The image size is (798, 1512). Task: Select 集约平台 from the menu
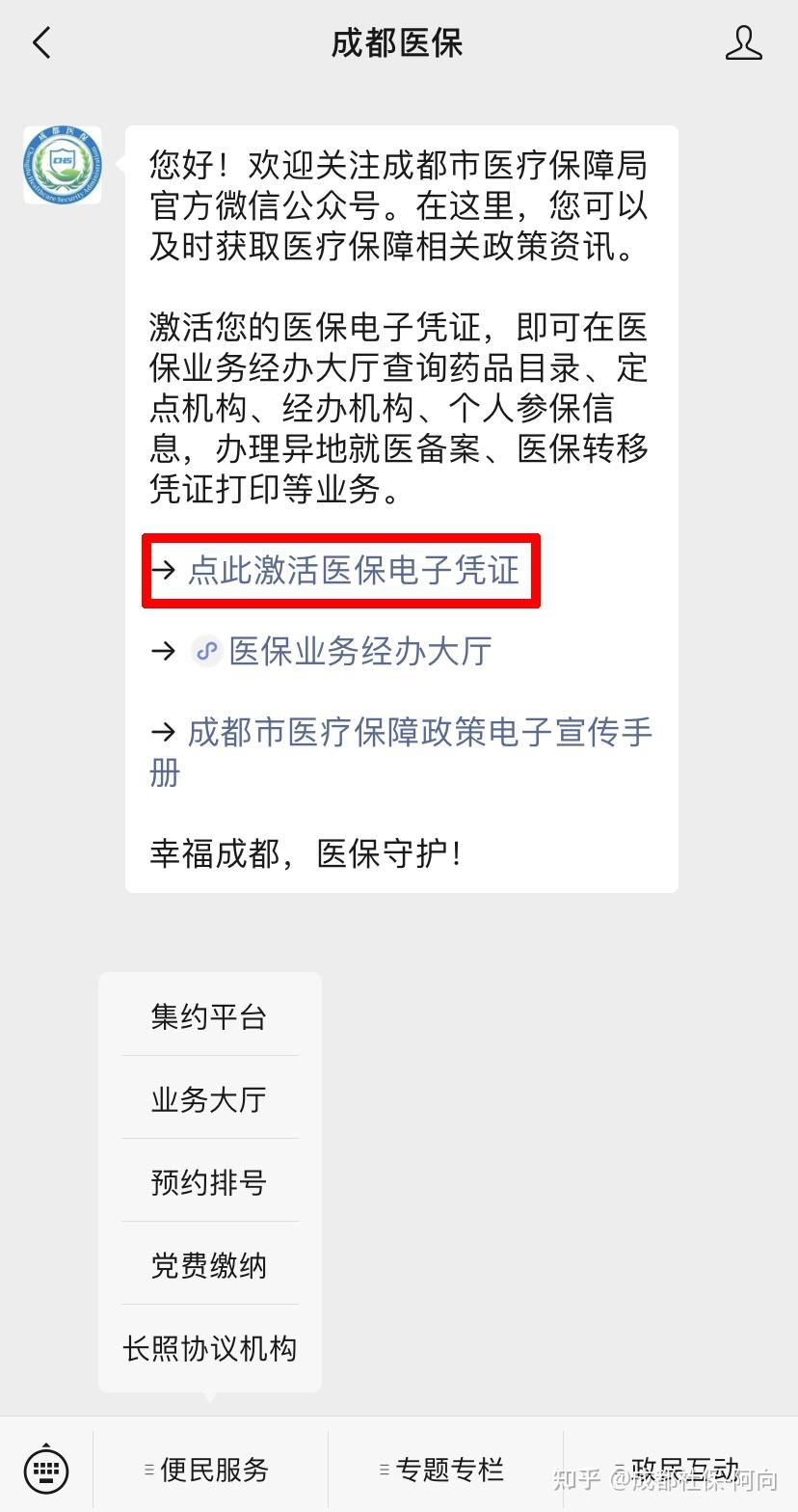209,1016
